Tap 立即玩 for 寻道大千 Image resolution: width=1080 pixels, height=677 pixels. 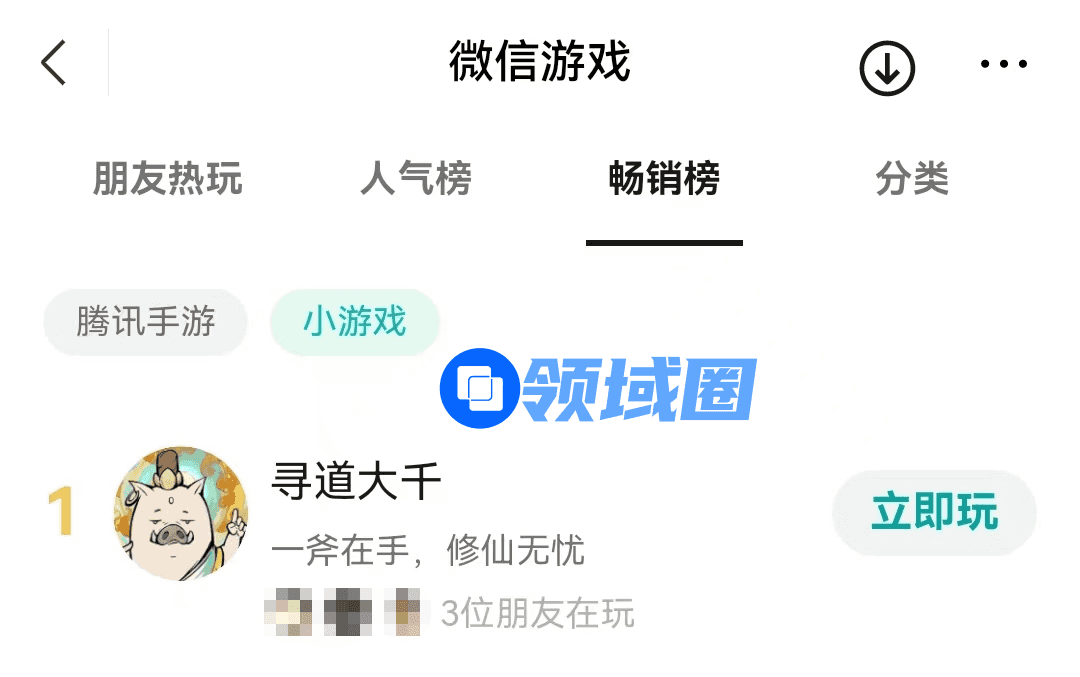tap(934, 512)
